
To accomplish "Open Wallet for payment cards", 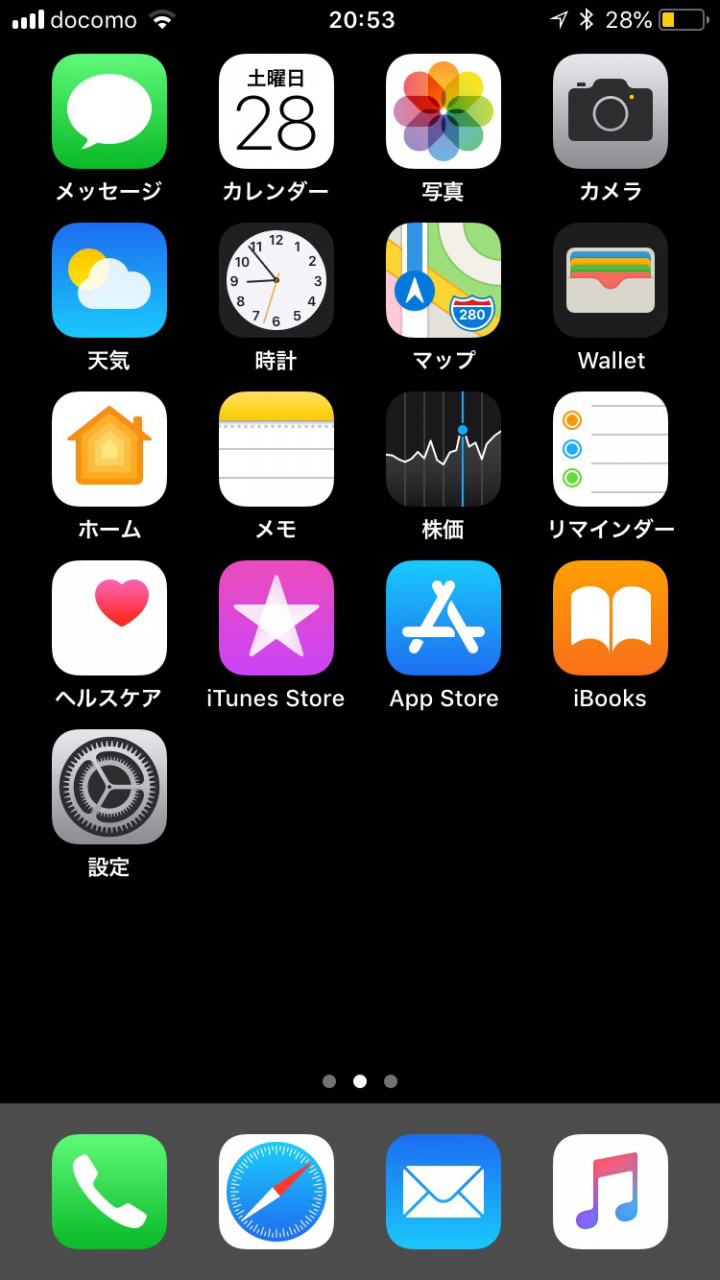I will (610, 280).
